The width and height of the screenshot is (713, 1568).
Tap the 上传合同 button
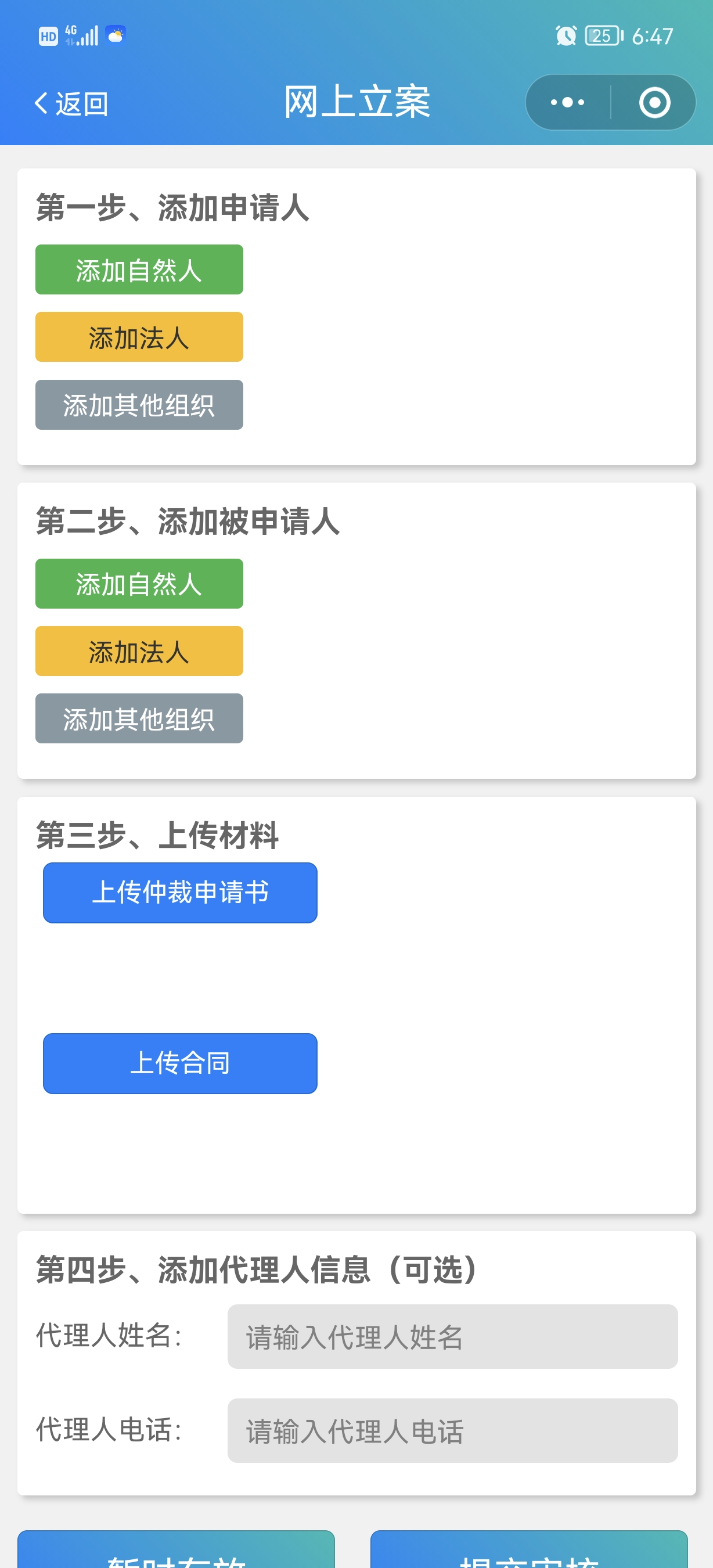pos(180,1063)
